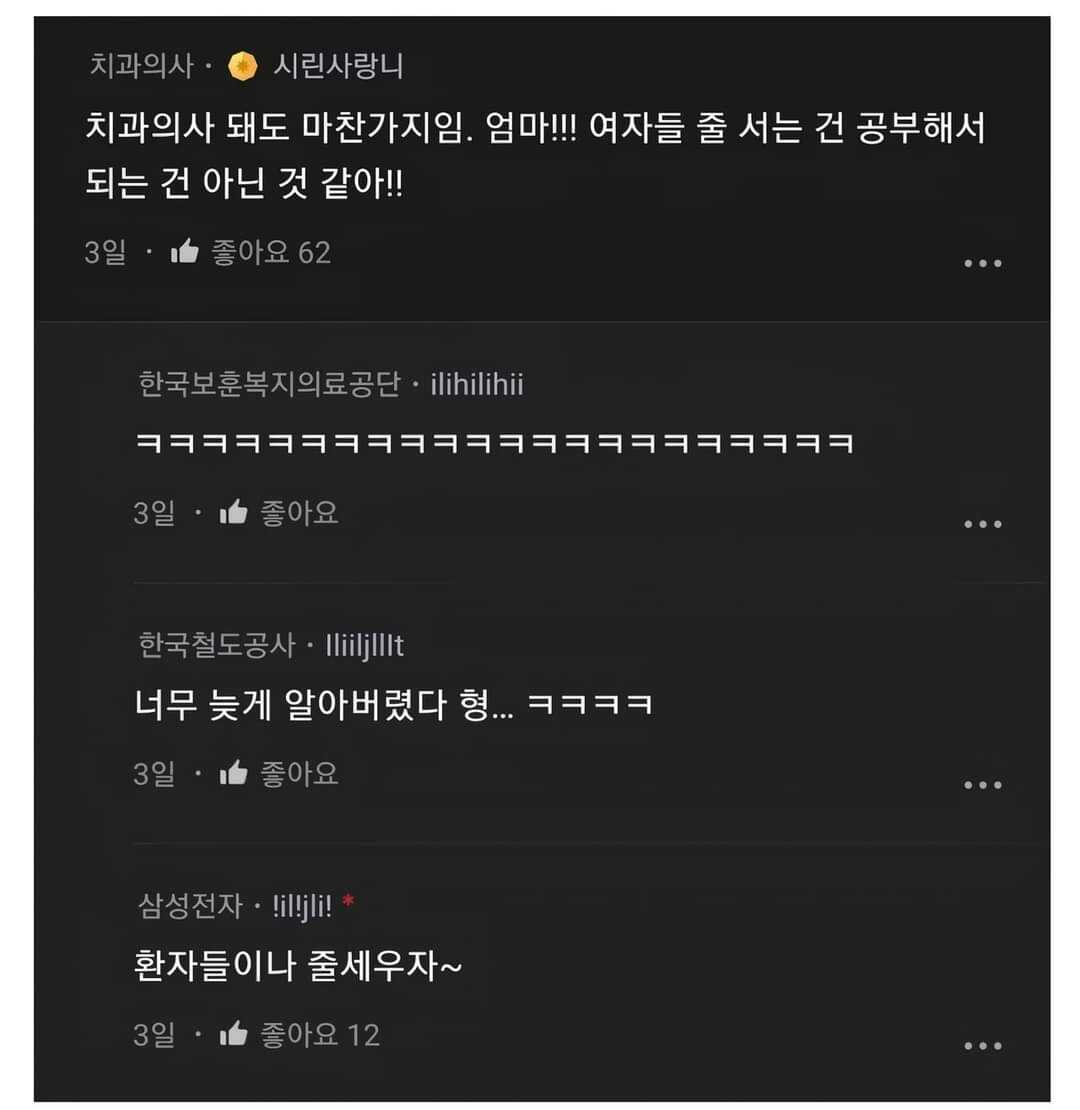This screenshot has width=1080, height=1110.
Task: Like the 한국철도공사 reply
Action: [234, 773]
